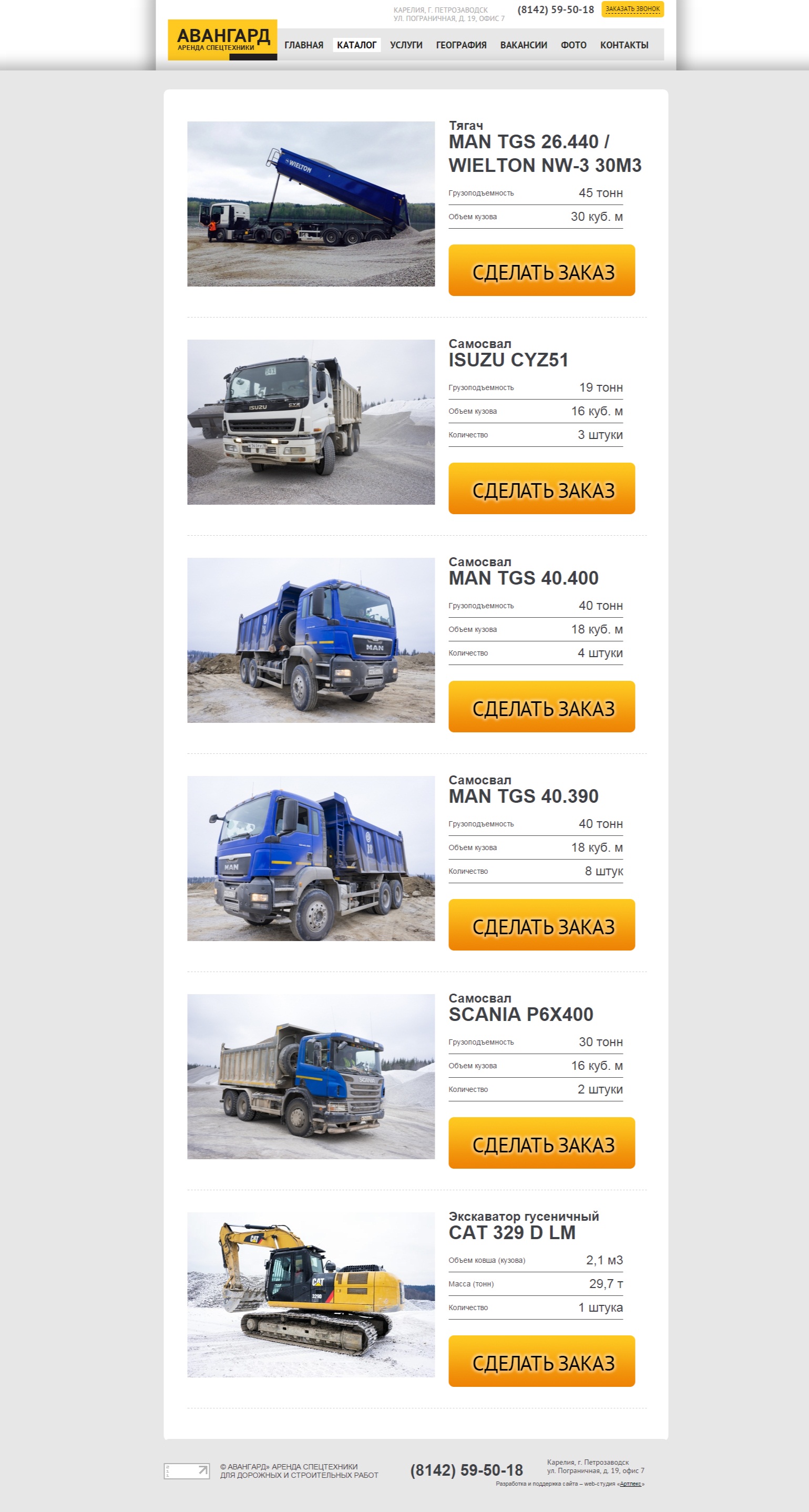Viewport: 809px width, 1512px height.
Task: Open the ISUZU CYZ51 truck photo
Action: coord(311,422)
